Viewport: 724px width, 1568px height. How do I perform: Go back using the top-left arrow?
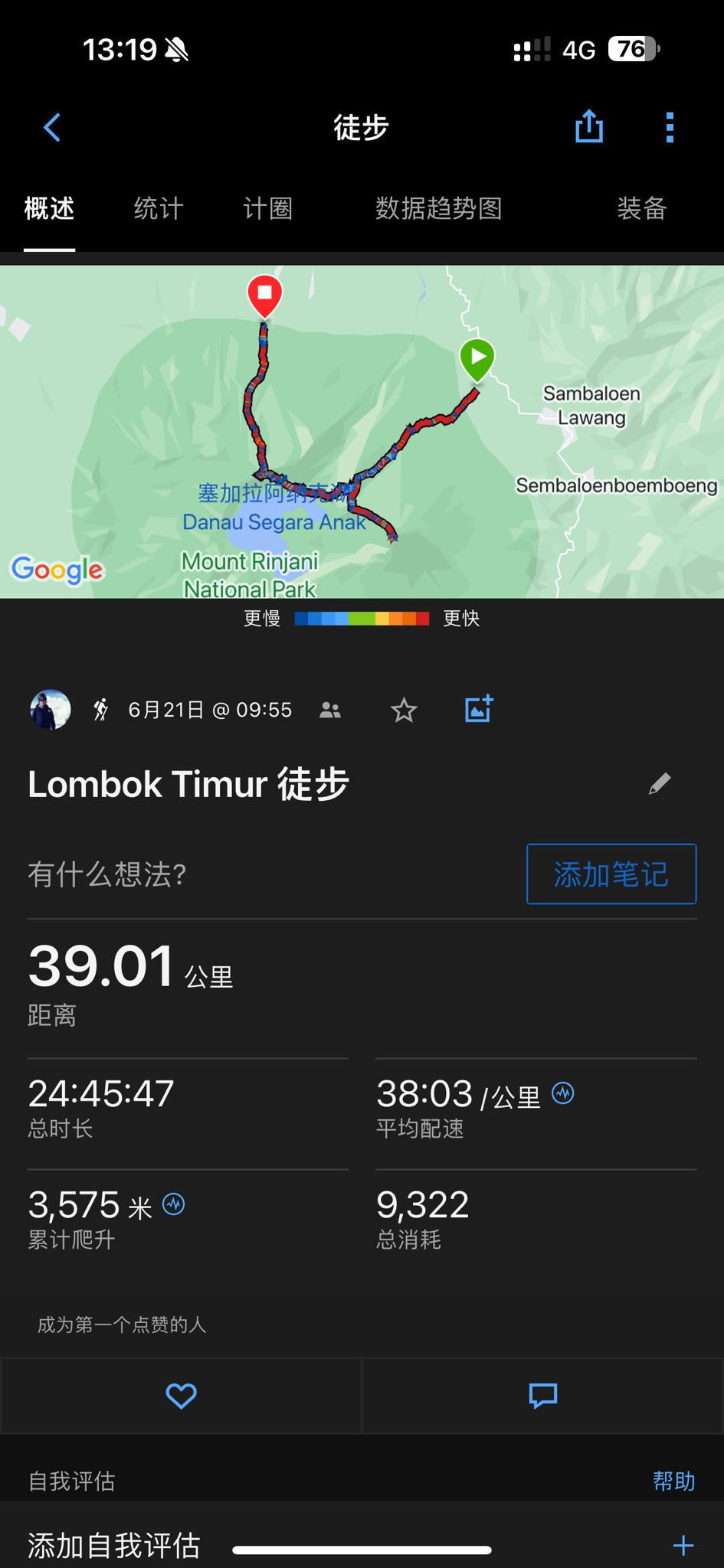point(52,128)
